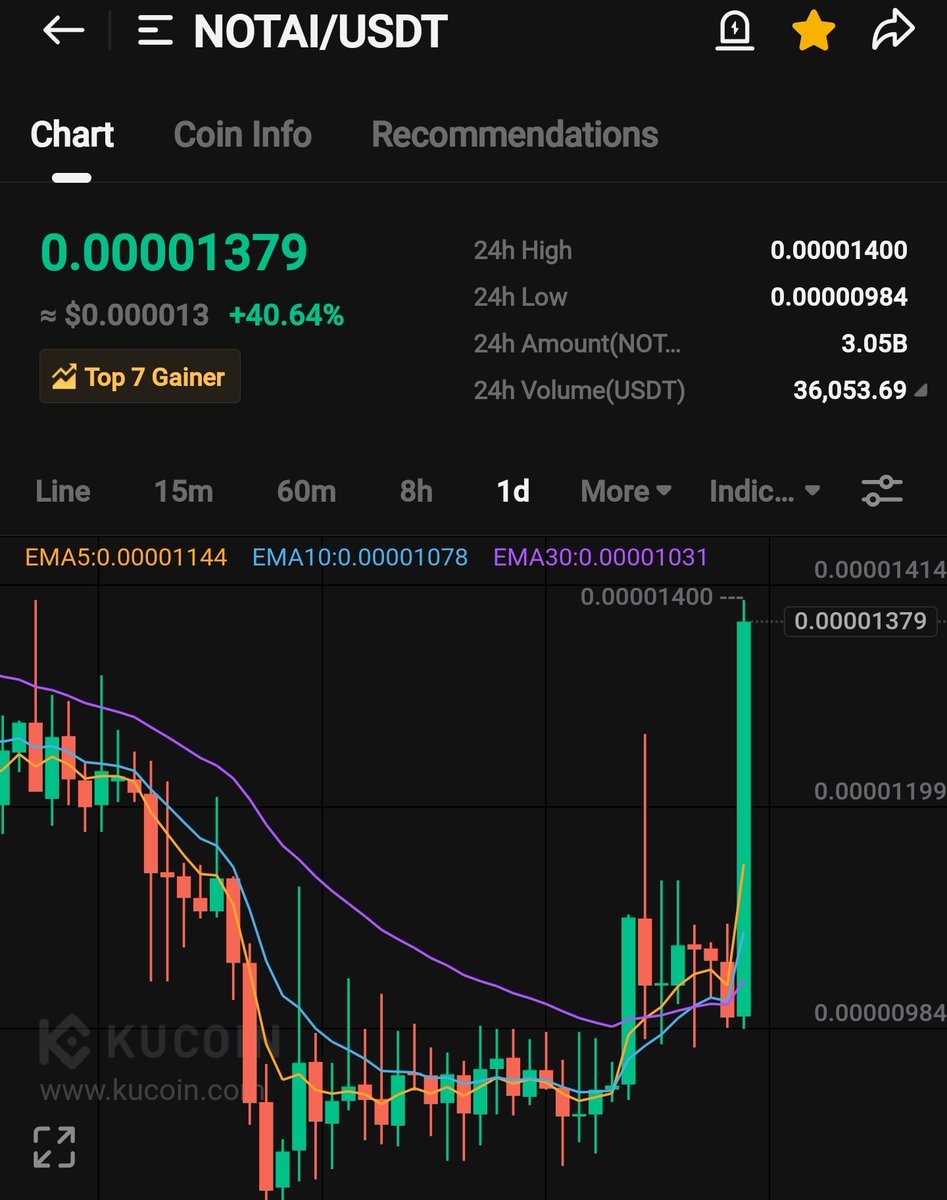
Task: Share the NOTAI/USDT chart
Action: tap(892, 31)
